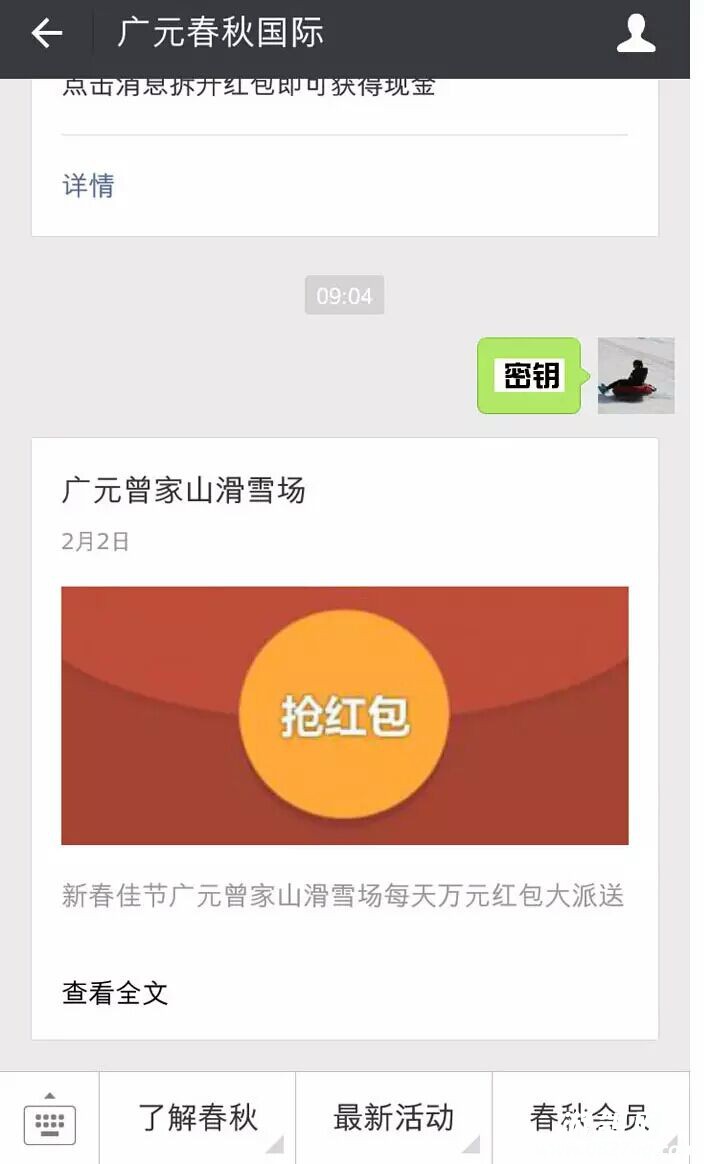
Task: Expand the 最新活动 menu
Action: pos(394,1118)
